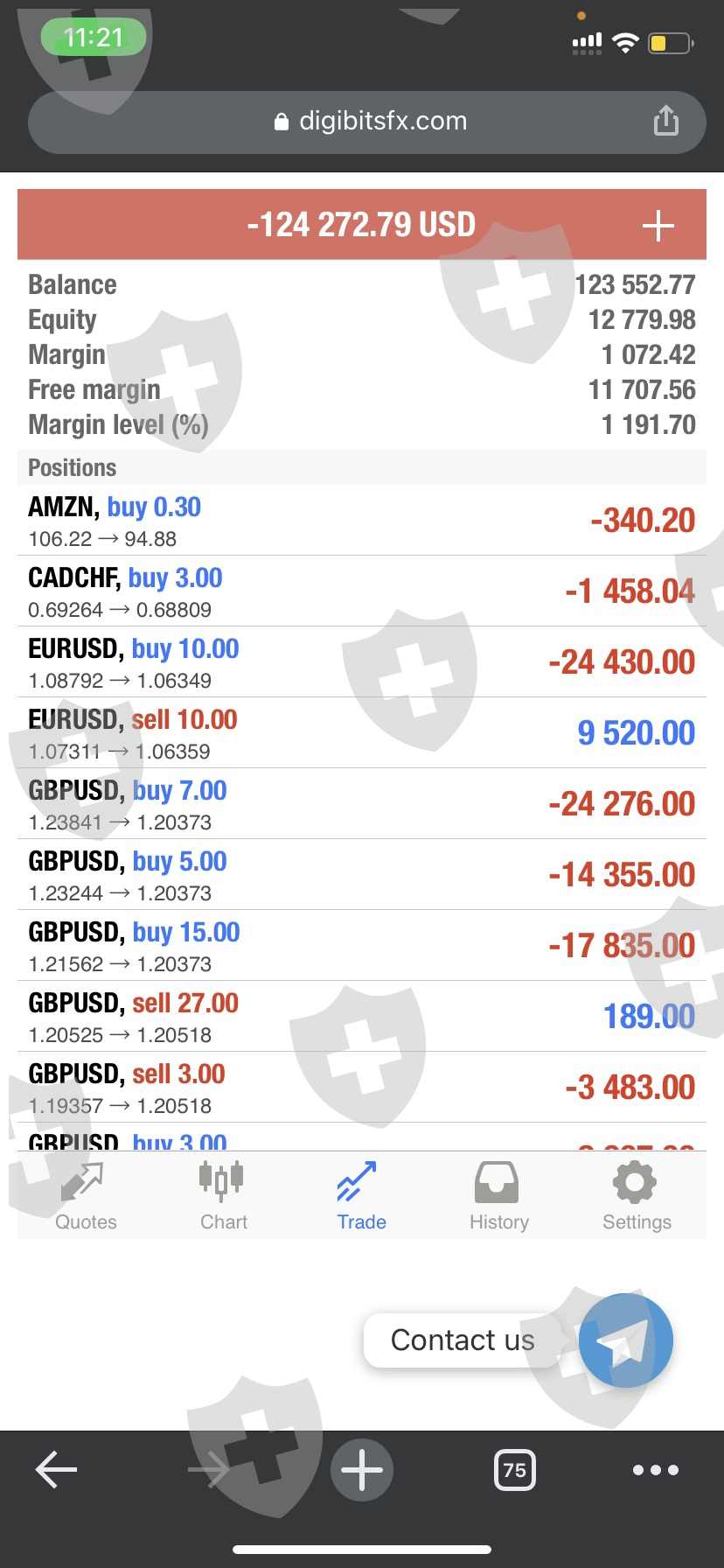Go back in the browser
The height and width of the screenshot is (1568, 724).
(57, 1469)
